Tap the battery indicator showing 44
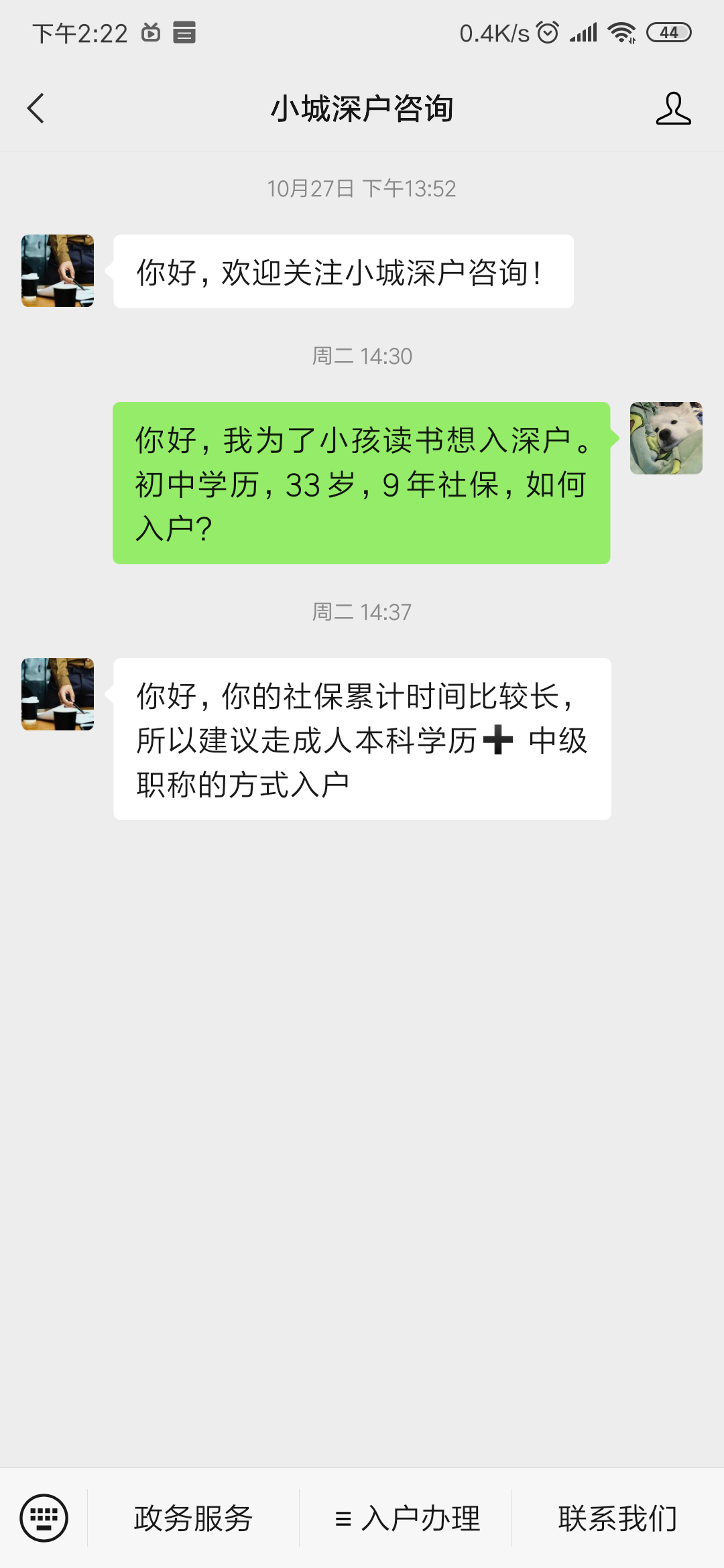Image resolution: width=724 pixels, height=1568 pixels. pyautogui.click(x=667, y=31)
